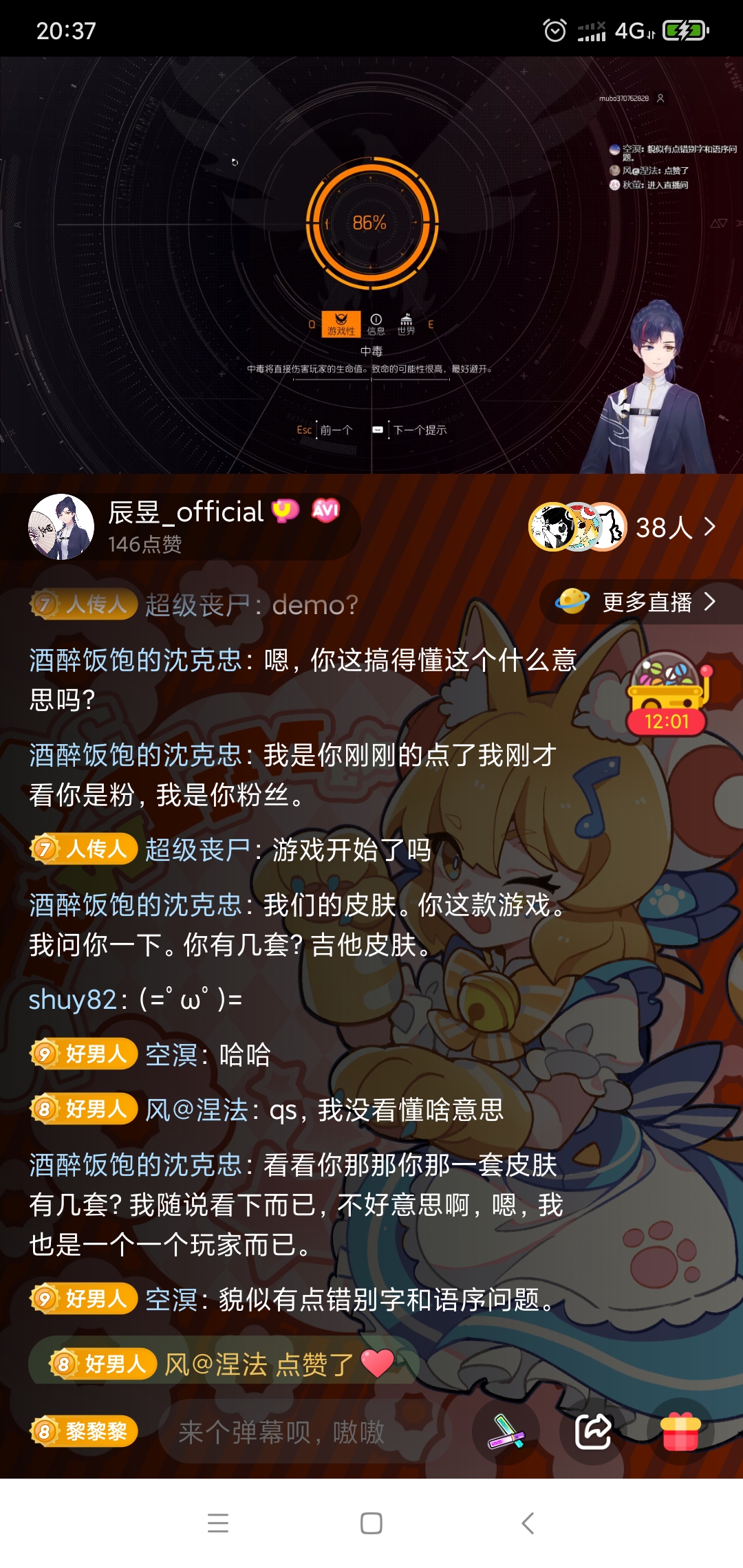Image resolution: width=743 pixels, height=1568 pixels.
Task: Open the paintbrush effects tool
Action: pos(506,1431)
